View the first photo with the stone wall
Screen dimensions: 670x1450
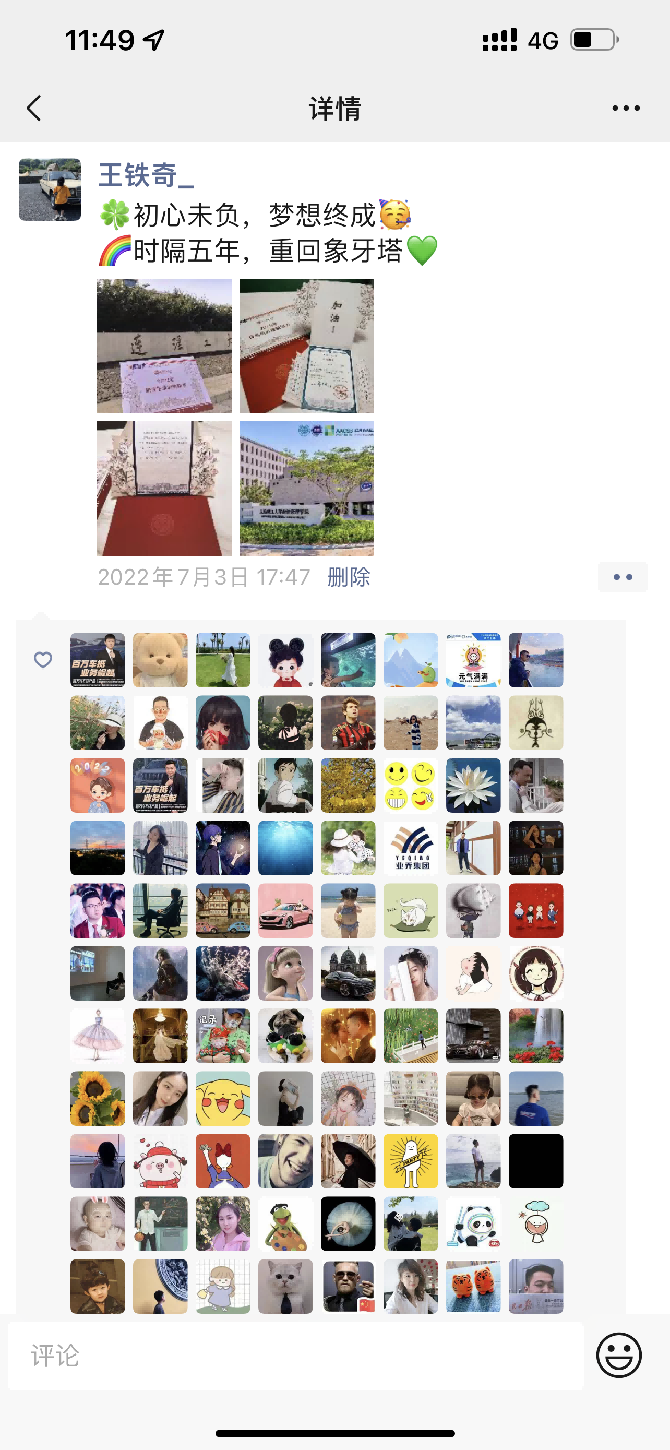(164, 346)
